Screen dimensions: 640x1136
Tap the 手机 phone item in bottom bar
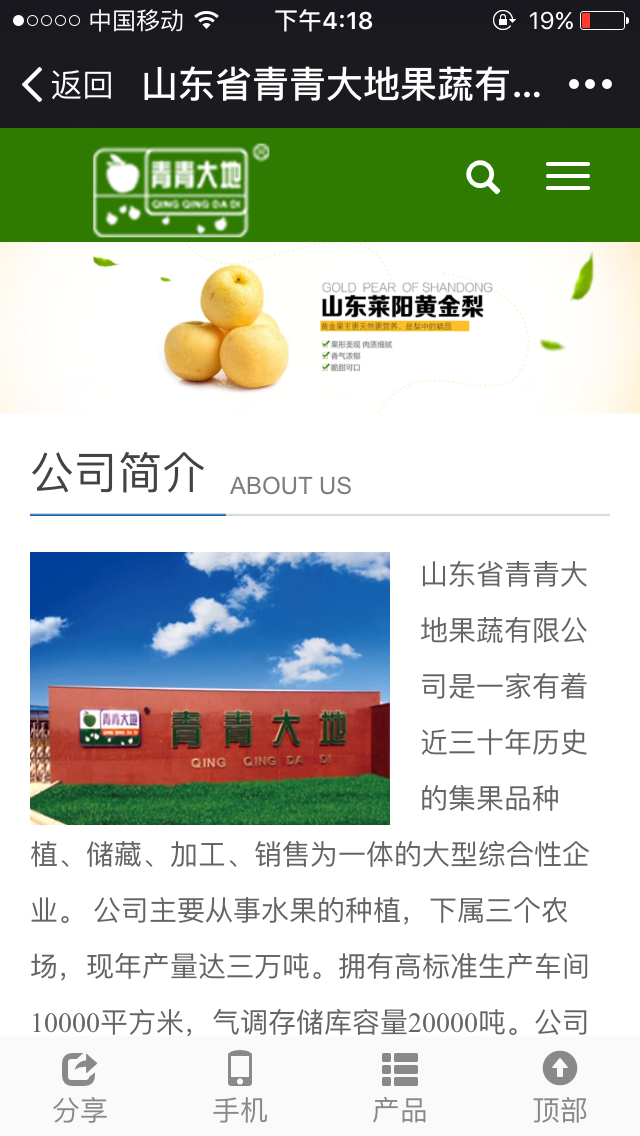240,1087
